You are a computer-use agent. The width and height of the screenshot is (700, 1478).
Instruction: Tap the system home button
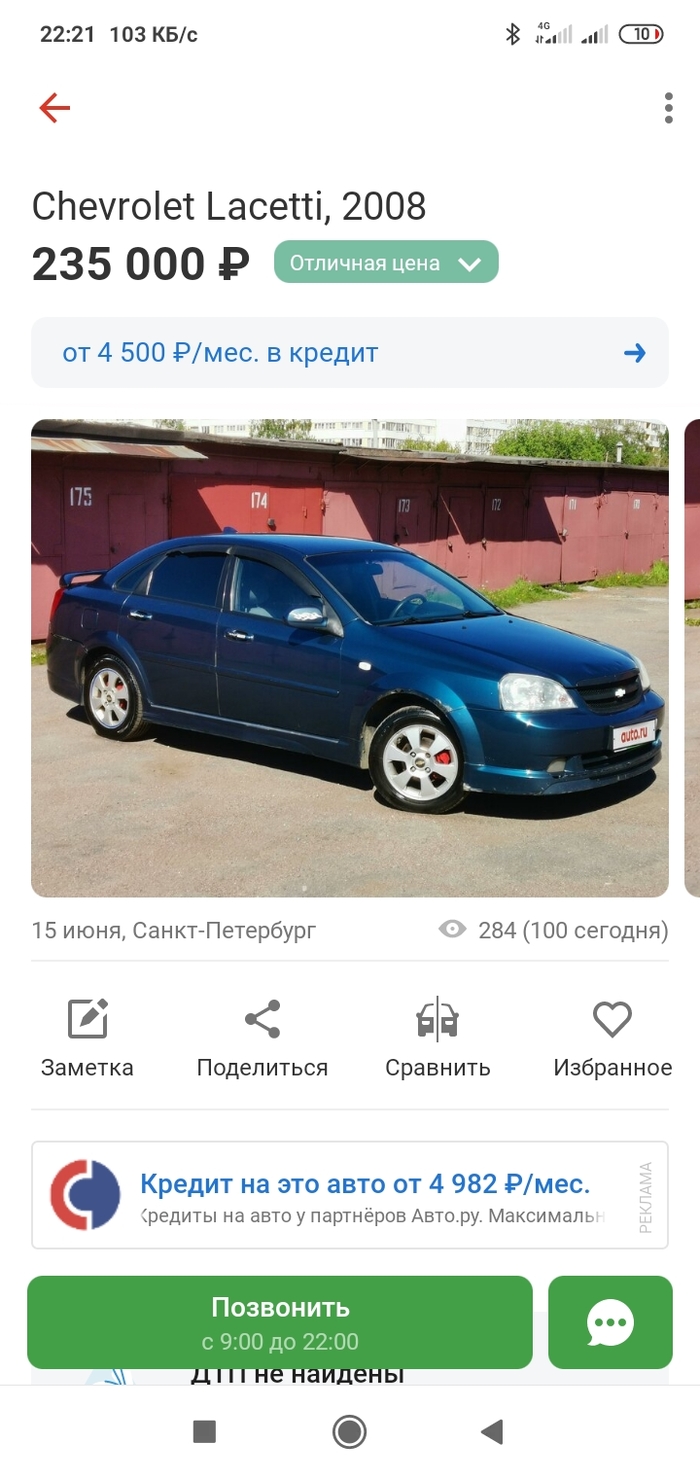(x=349, y=1432)
